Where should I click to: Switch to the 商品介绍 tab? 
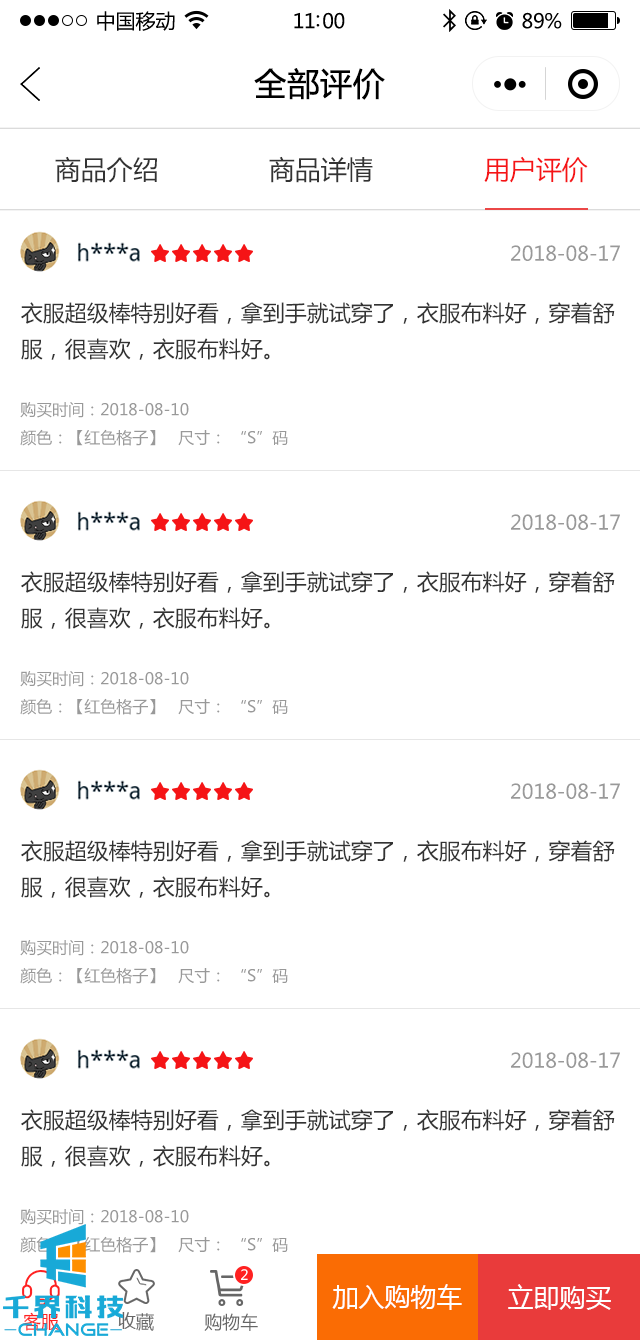pyautogui.click(x=106, y=170)
